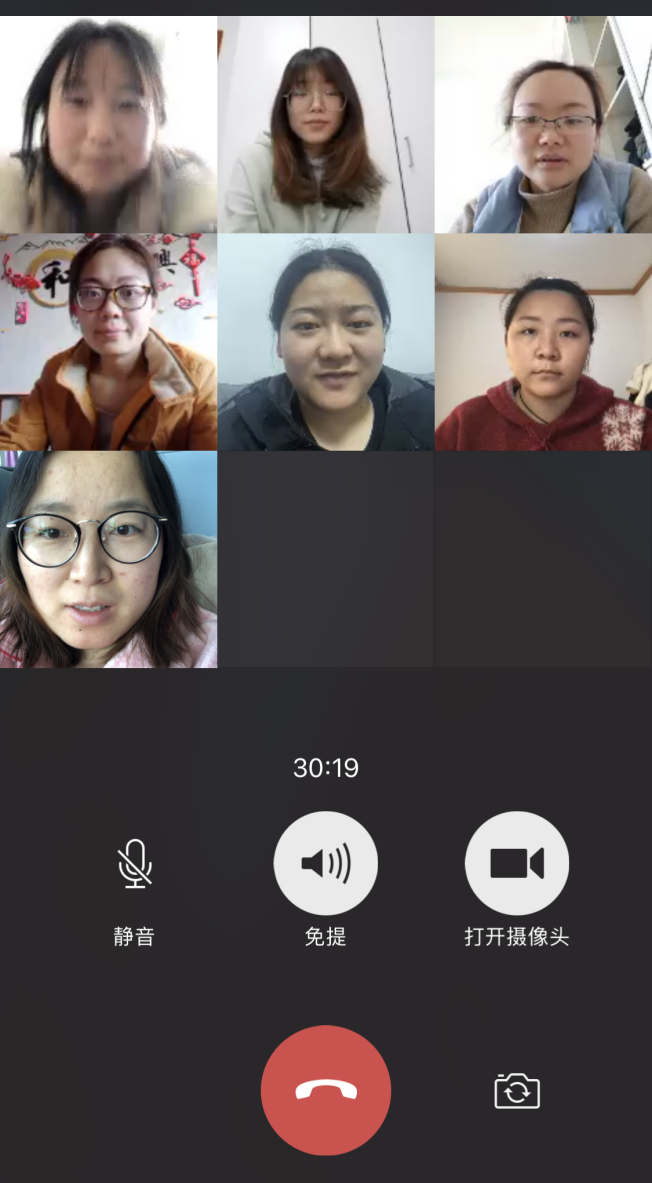Enlarge the video of woman in pink pajamas
The image size is (652, 1183).
point(108,559)
